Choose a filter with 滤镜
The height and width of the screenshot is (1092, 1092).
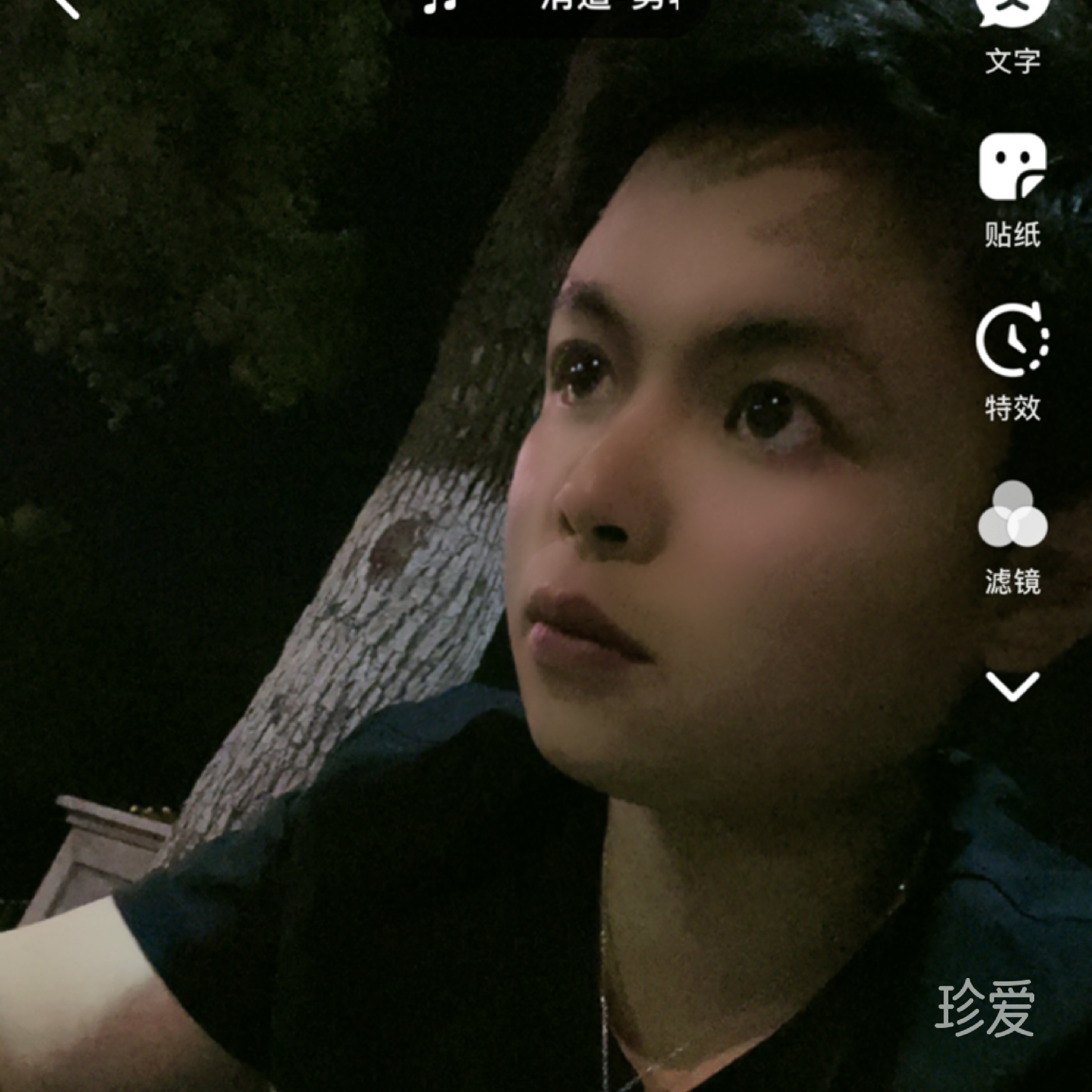point(1012,536)
